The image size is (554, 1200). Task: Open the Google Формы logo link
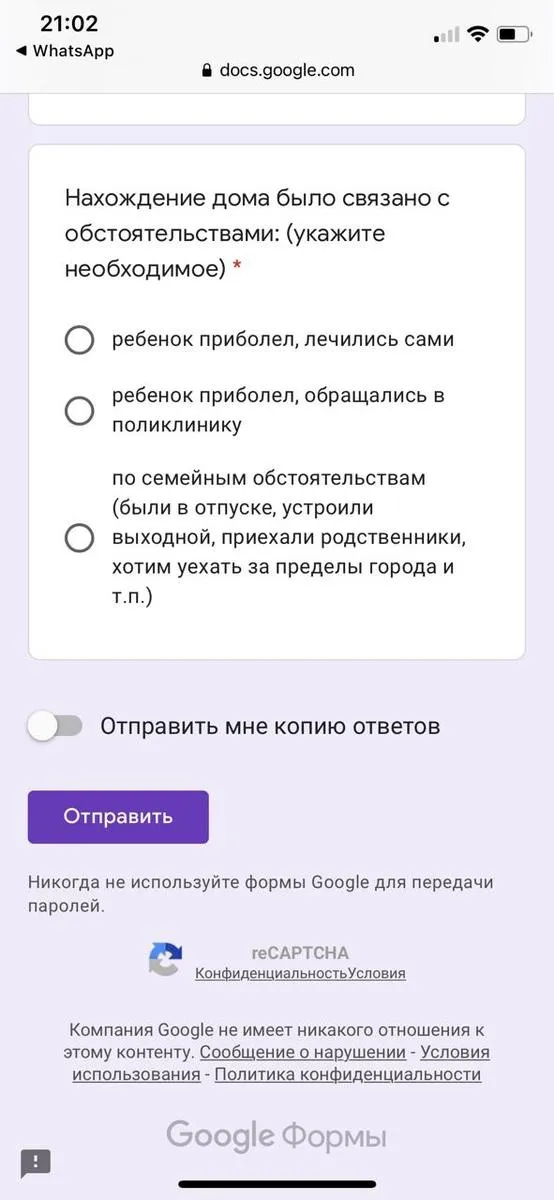pos(276,1136)
